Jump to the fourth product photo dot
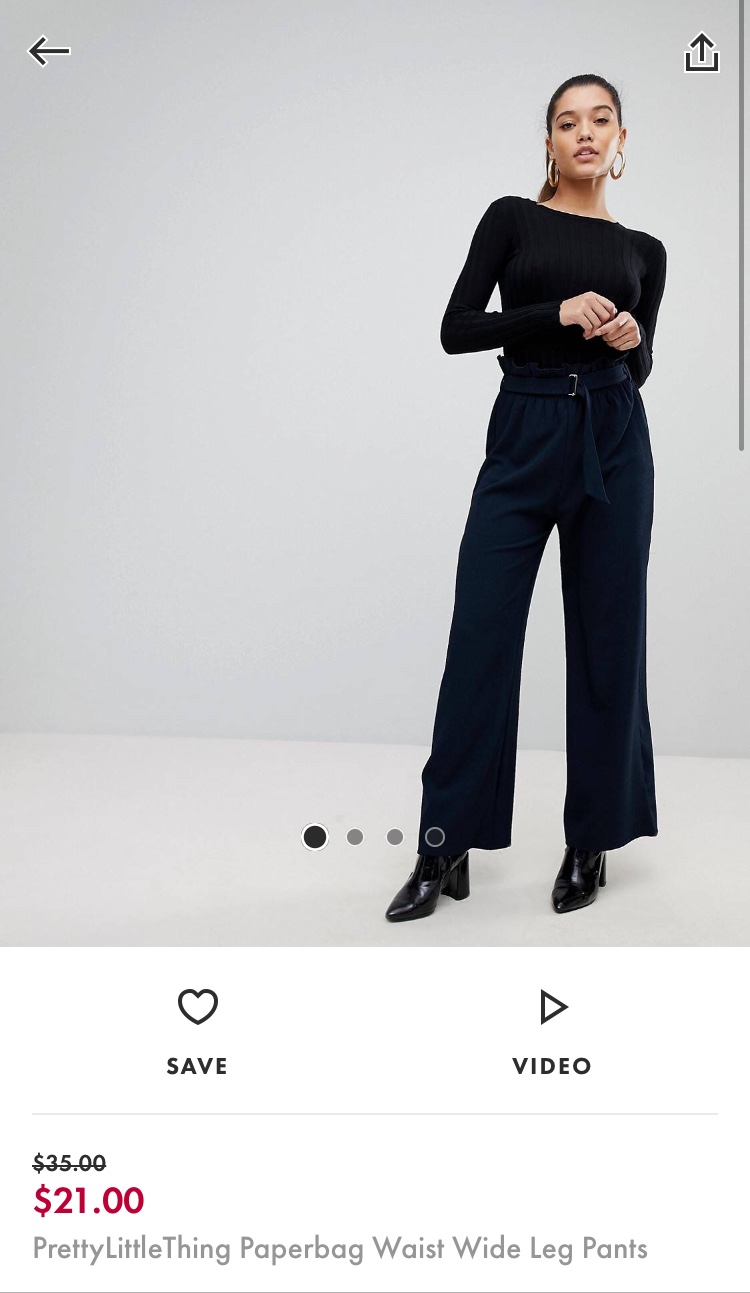This screenshot has width=750, height=1293. click(x=435, y=837)
